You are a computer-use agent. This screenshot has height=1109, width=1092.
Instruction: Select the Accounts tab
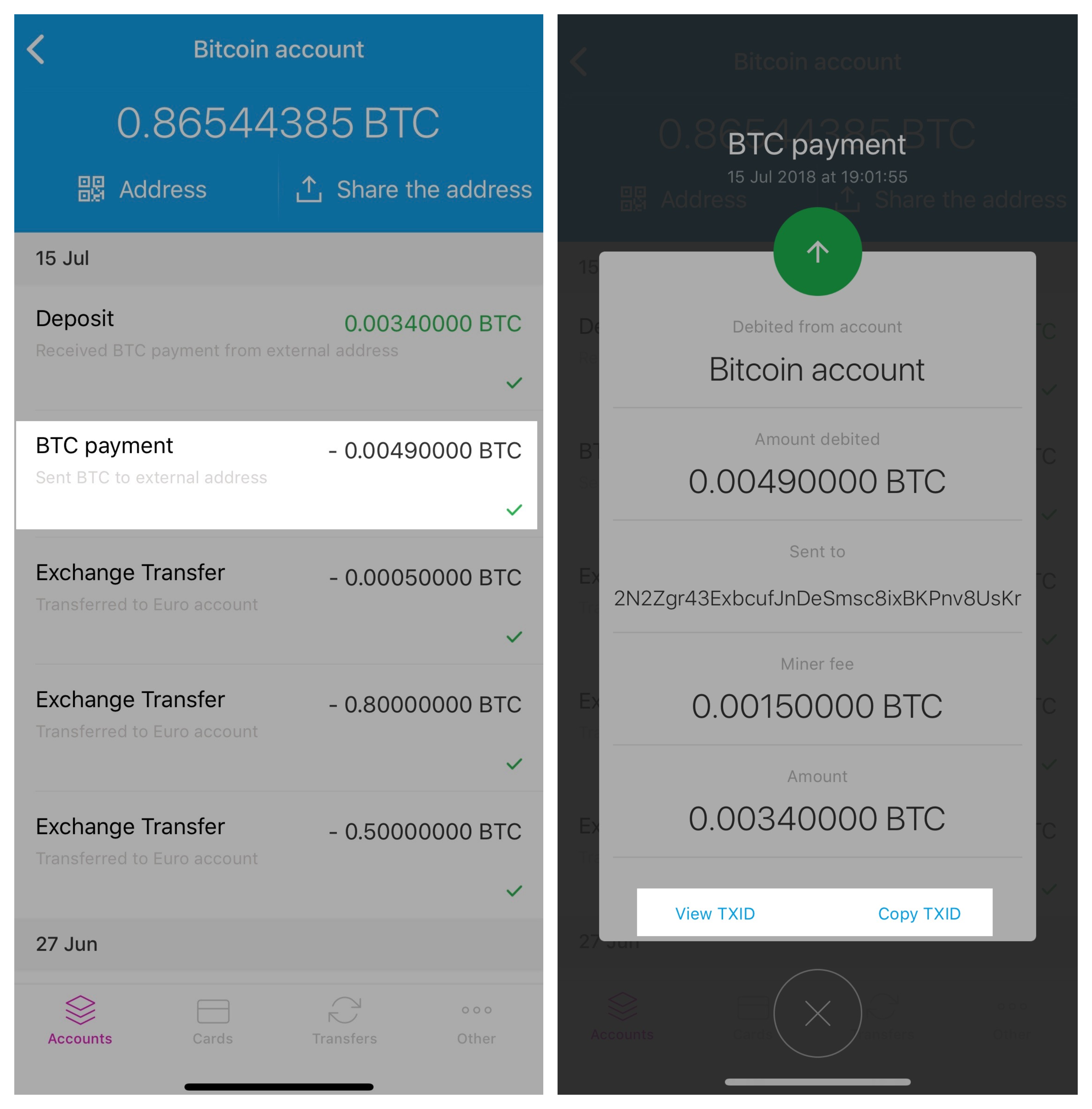[80, 1021]
